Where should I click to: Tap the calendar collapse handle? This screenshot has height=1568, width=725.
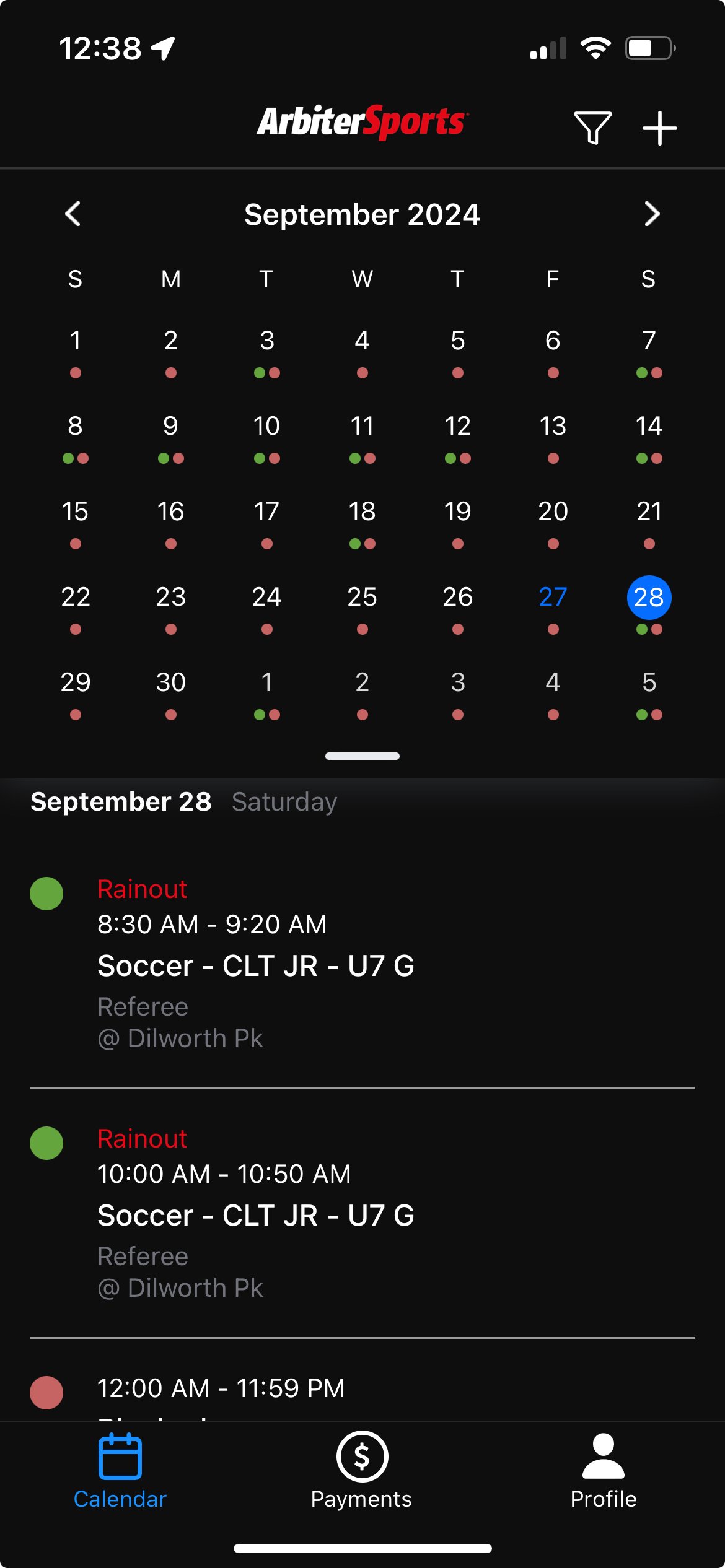[362, 756]
